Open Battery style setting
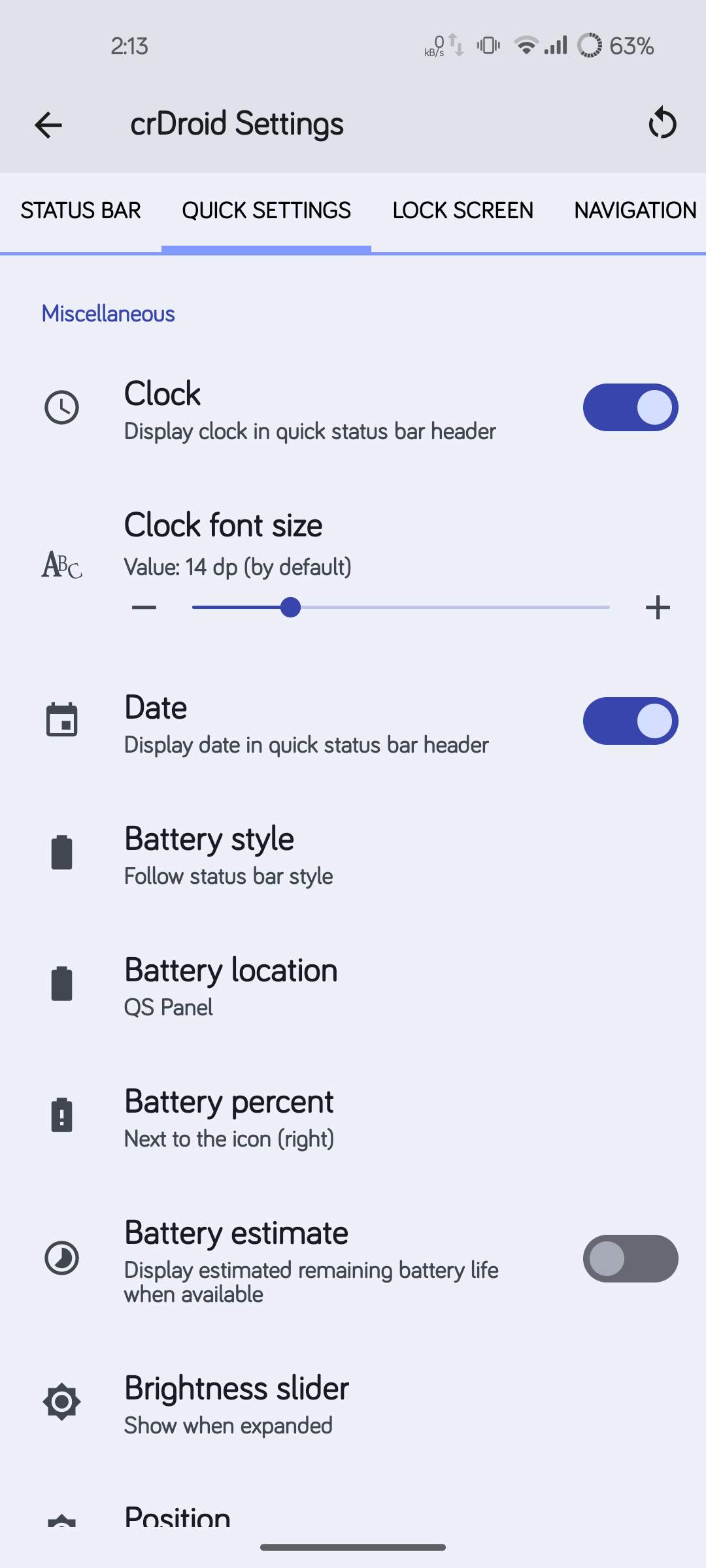 pos(353,853)
